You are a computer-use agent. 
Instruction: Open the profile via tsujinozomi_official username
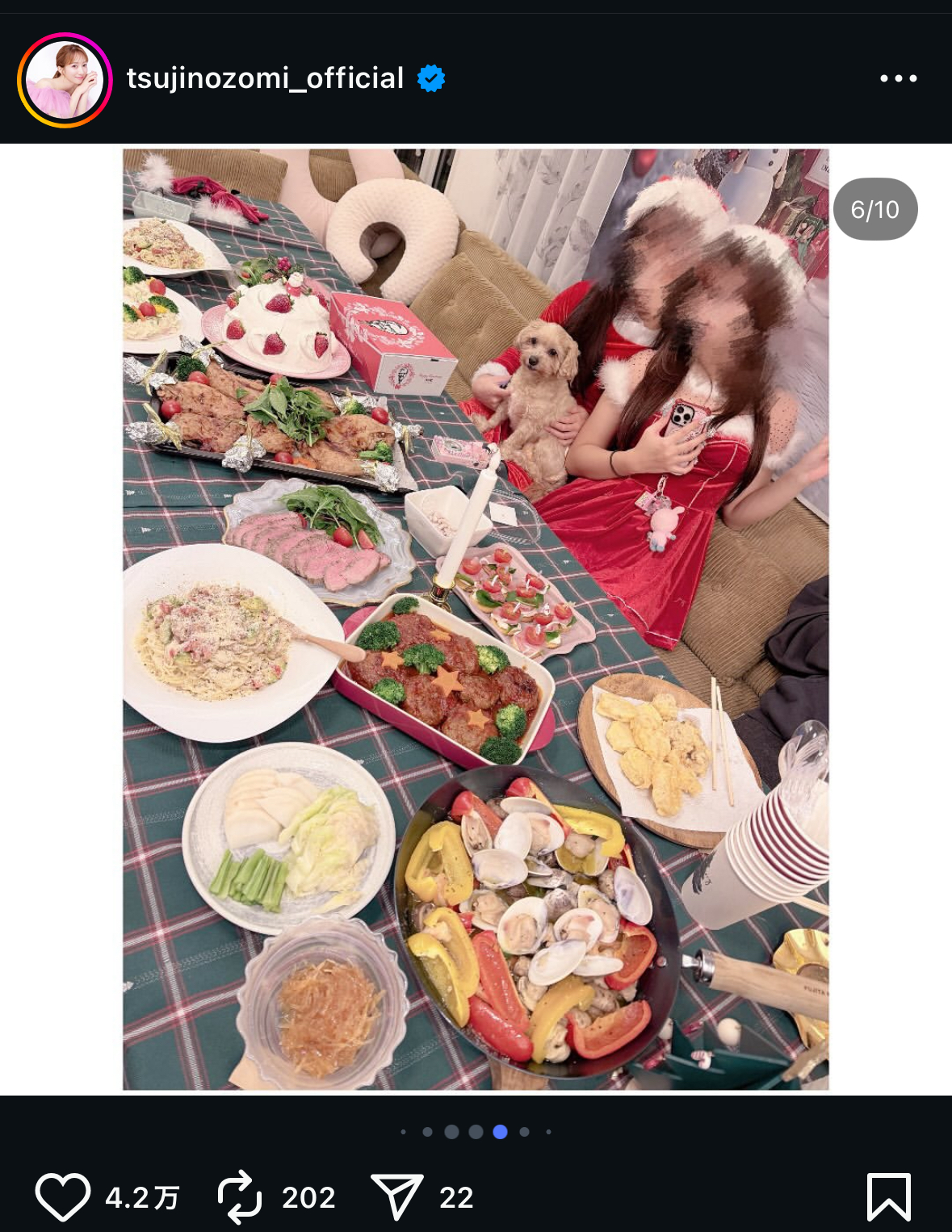[x=262, y=78]
